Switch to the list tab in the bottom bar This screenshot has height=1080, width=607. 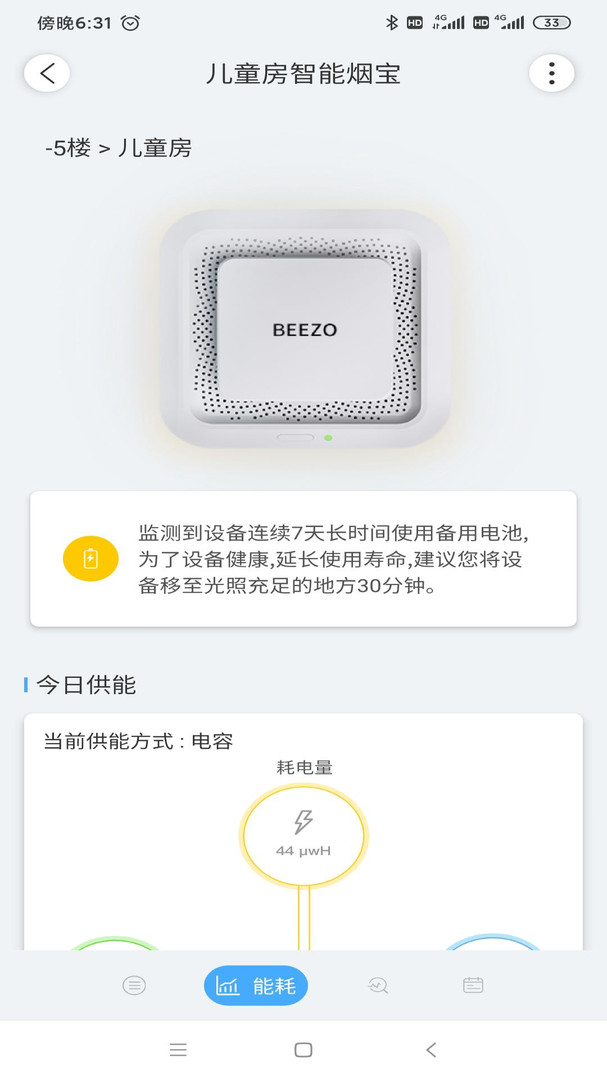(134, 986)
